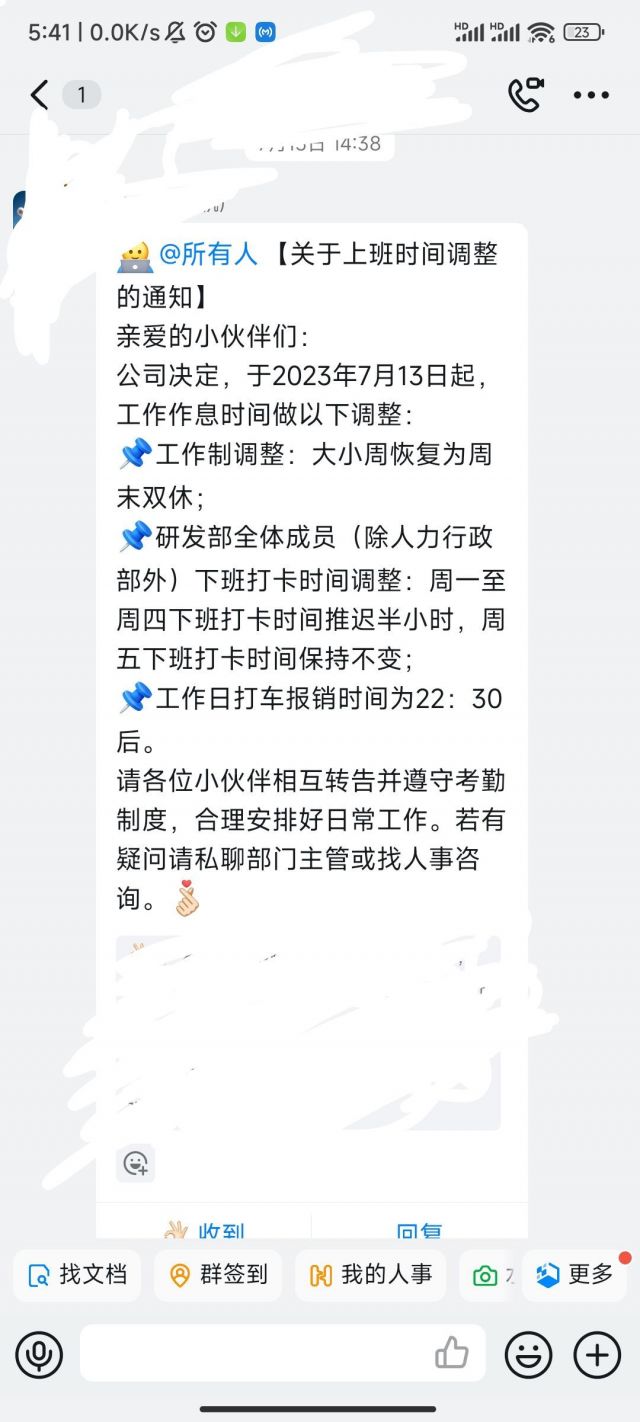Add an emoji reaction to the notice
This screenshot has width=640, height=1422.
(x=135, y=1163)
